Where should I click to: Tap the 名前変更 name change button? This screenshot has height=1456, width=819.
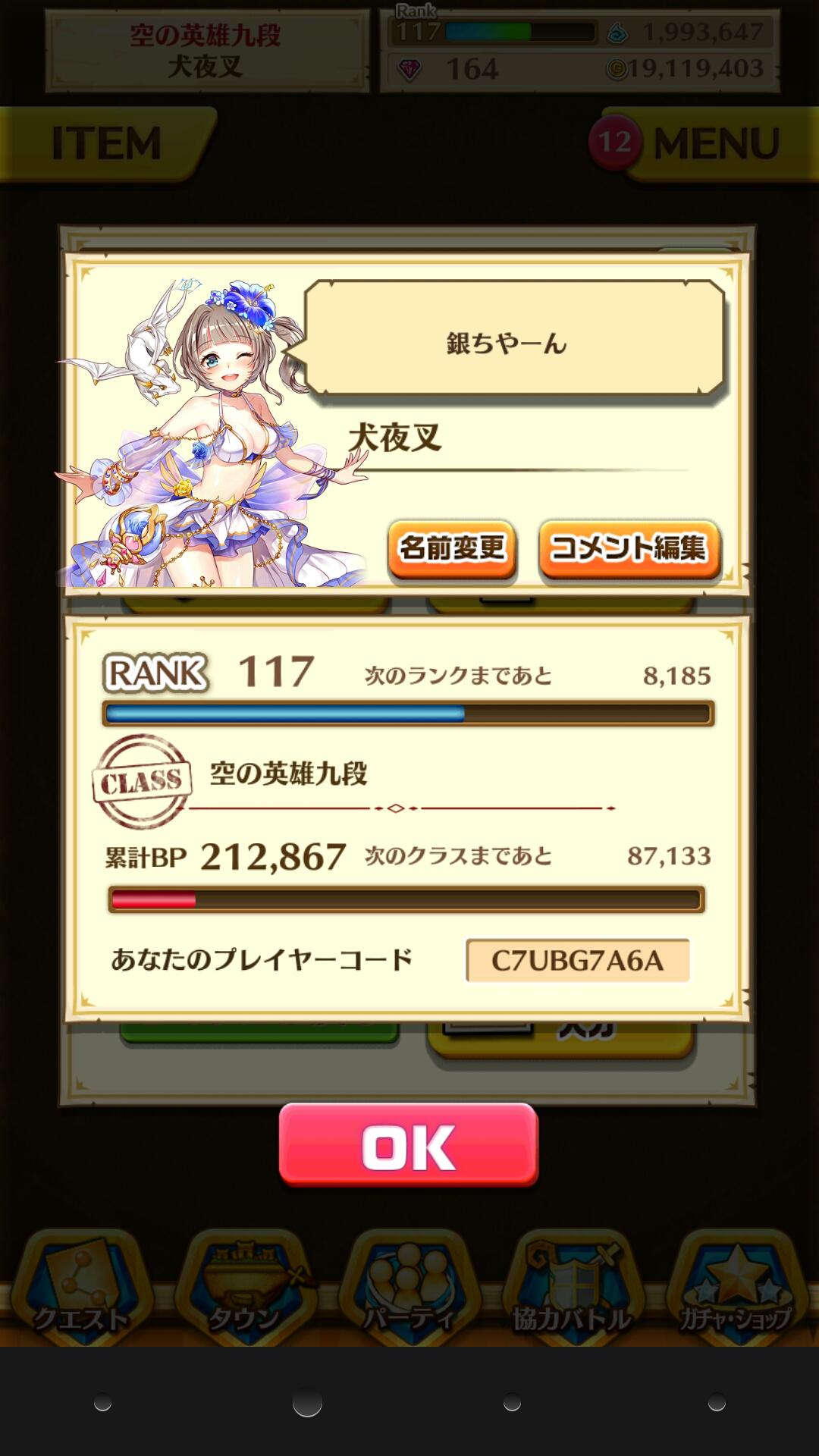coord(452,549)
